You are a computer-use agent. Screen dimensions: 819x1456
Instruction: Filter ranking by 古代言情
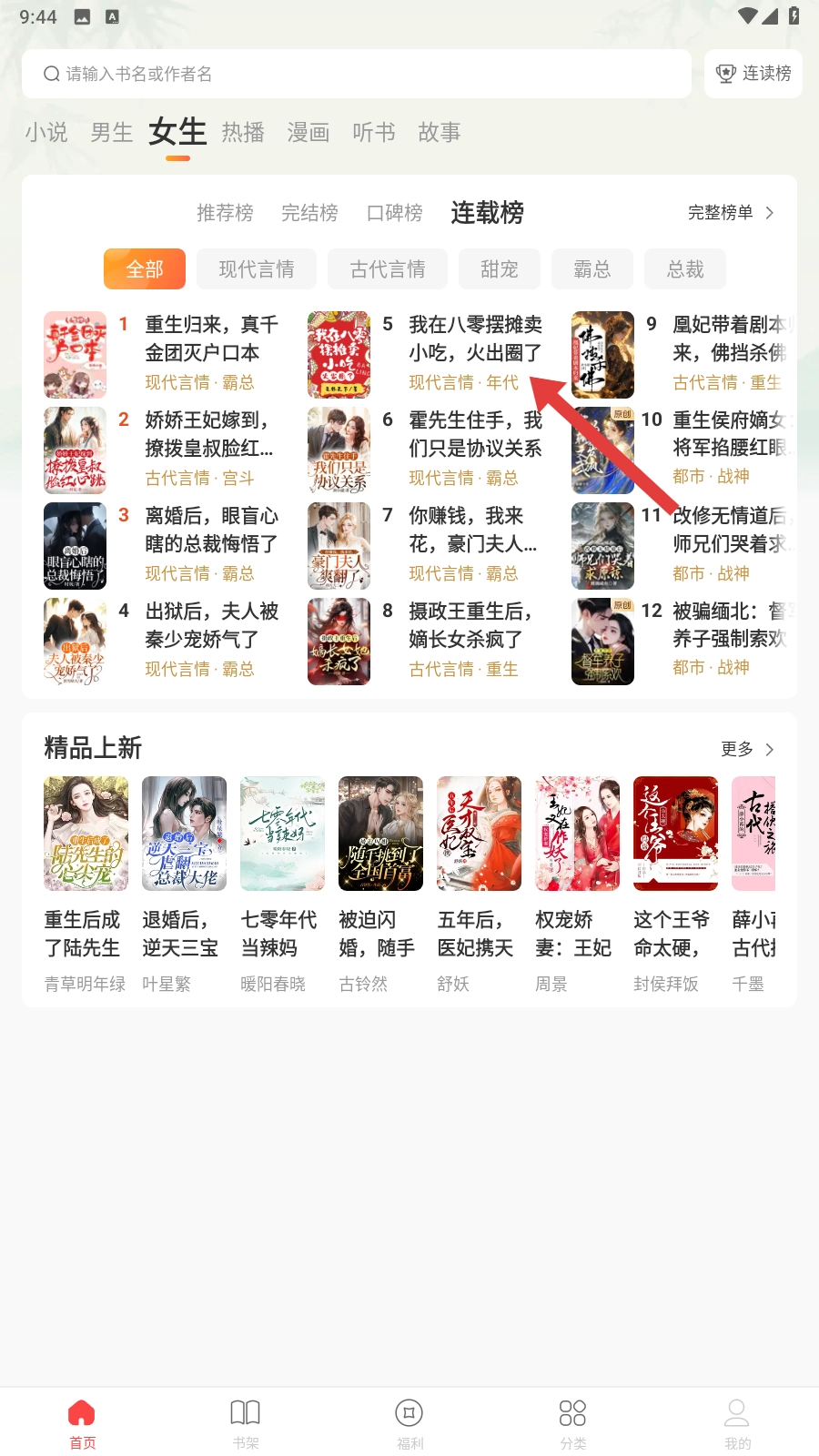[x=388, y=269]
